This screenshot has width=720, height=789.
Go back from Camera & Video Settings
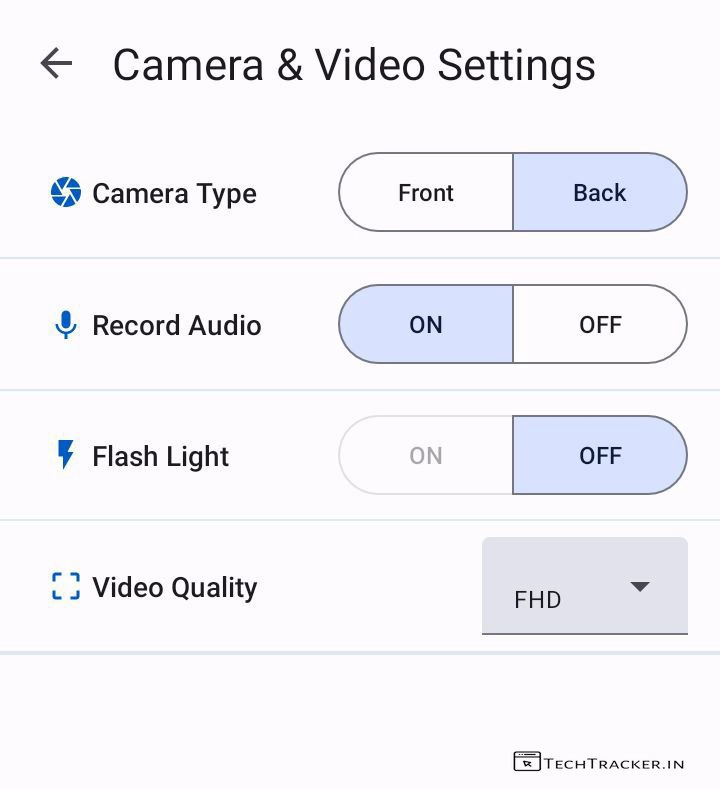click(x=56, y=64)
